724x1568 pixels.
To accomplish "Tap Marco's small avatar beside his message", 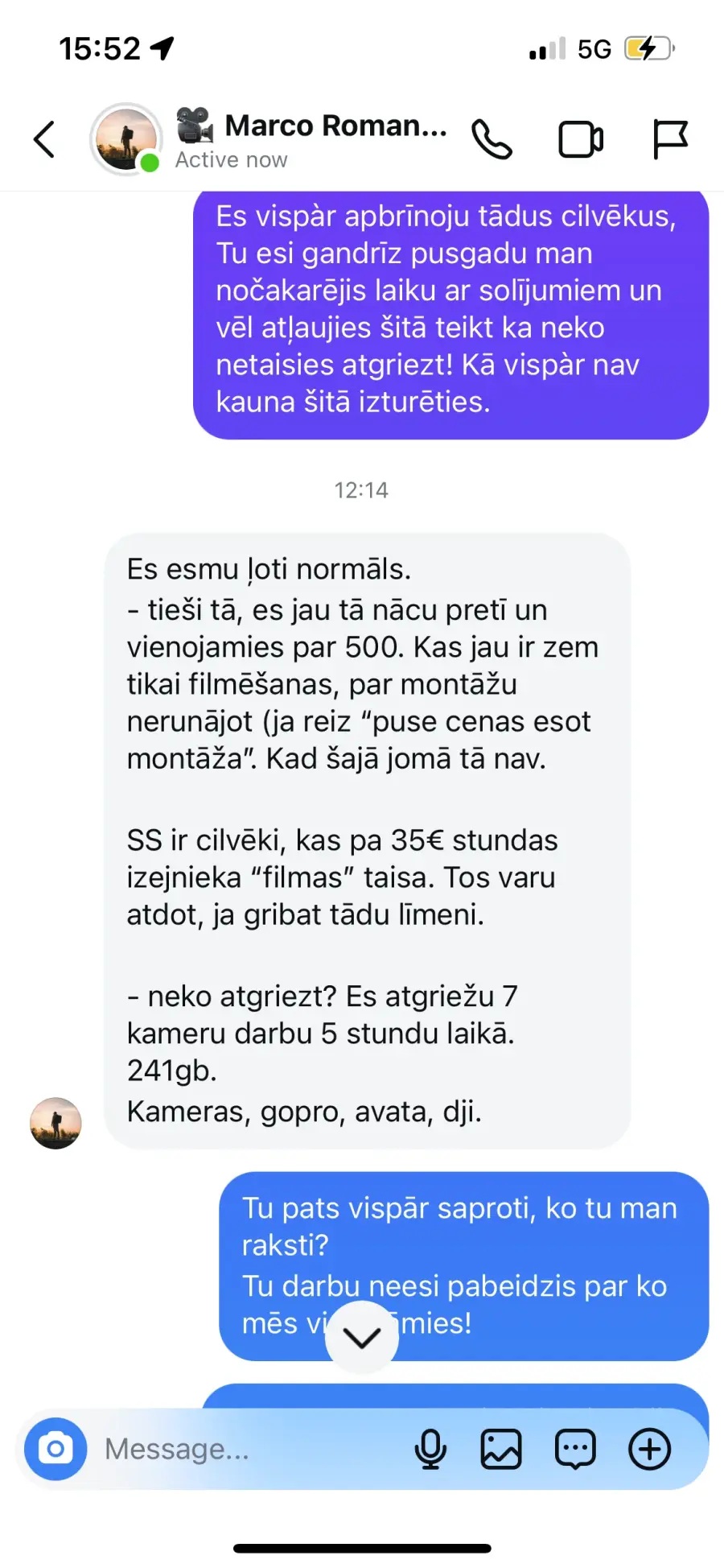I will pyautogui.click(x=56, y=1123).
